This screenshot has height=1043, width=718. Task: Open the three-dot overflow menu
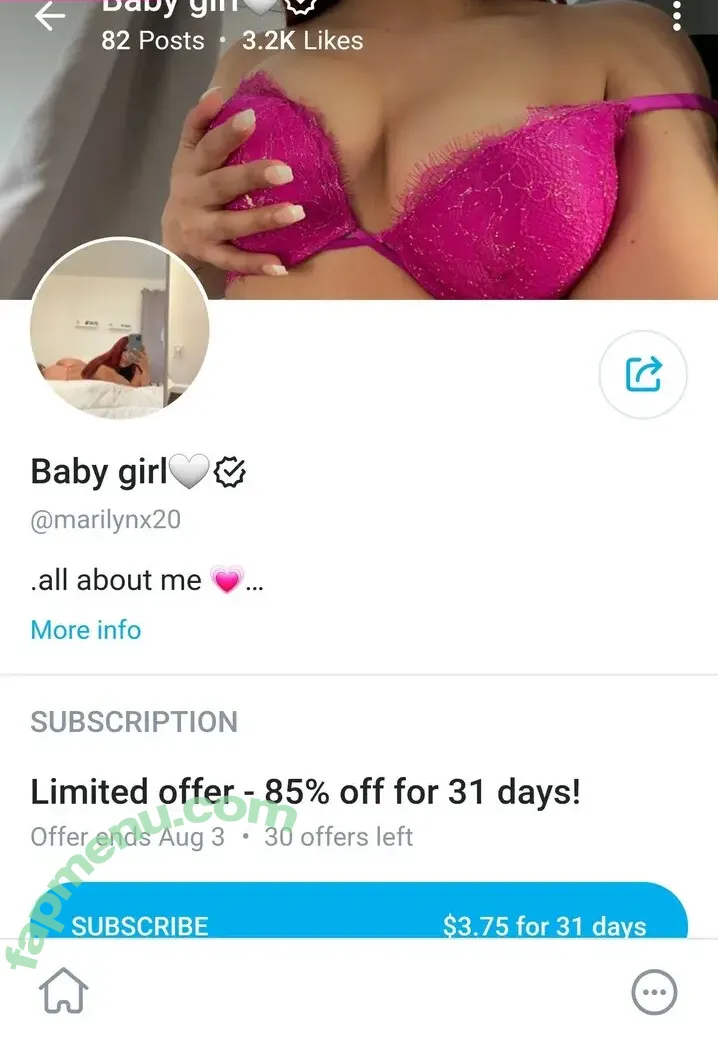coord(677,15)
